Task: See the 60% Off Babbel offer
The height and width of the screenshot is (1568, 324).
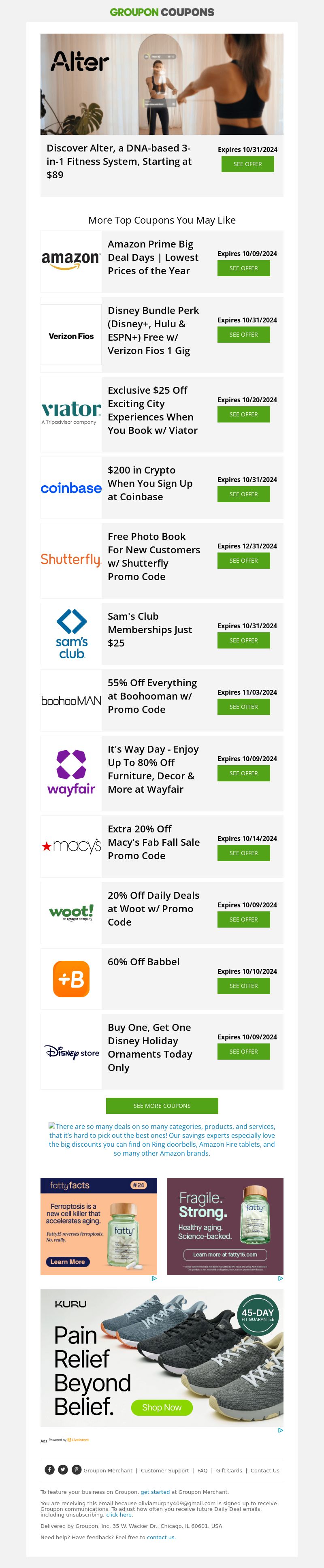Action: pos(243,985)
